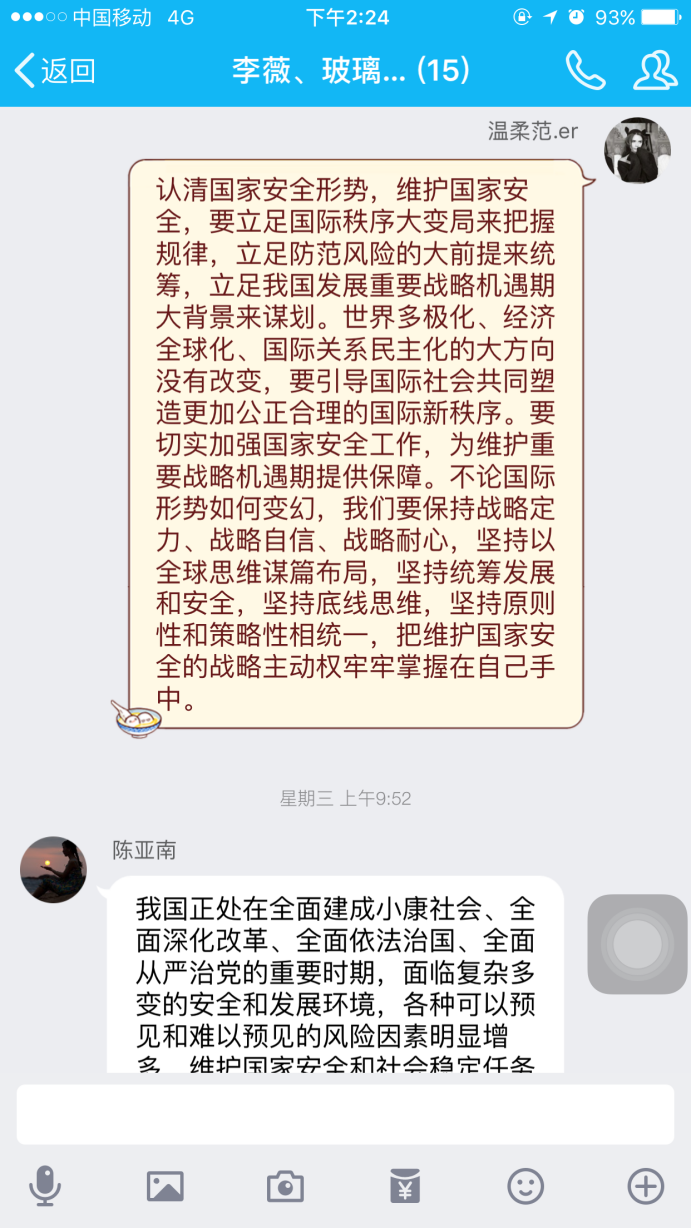This screenshot has height=1229, width=691.
Task: Open the camera to take photo
Action: [x=285, y=1186]
